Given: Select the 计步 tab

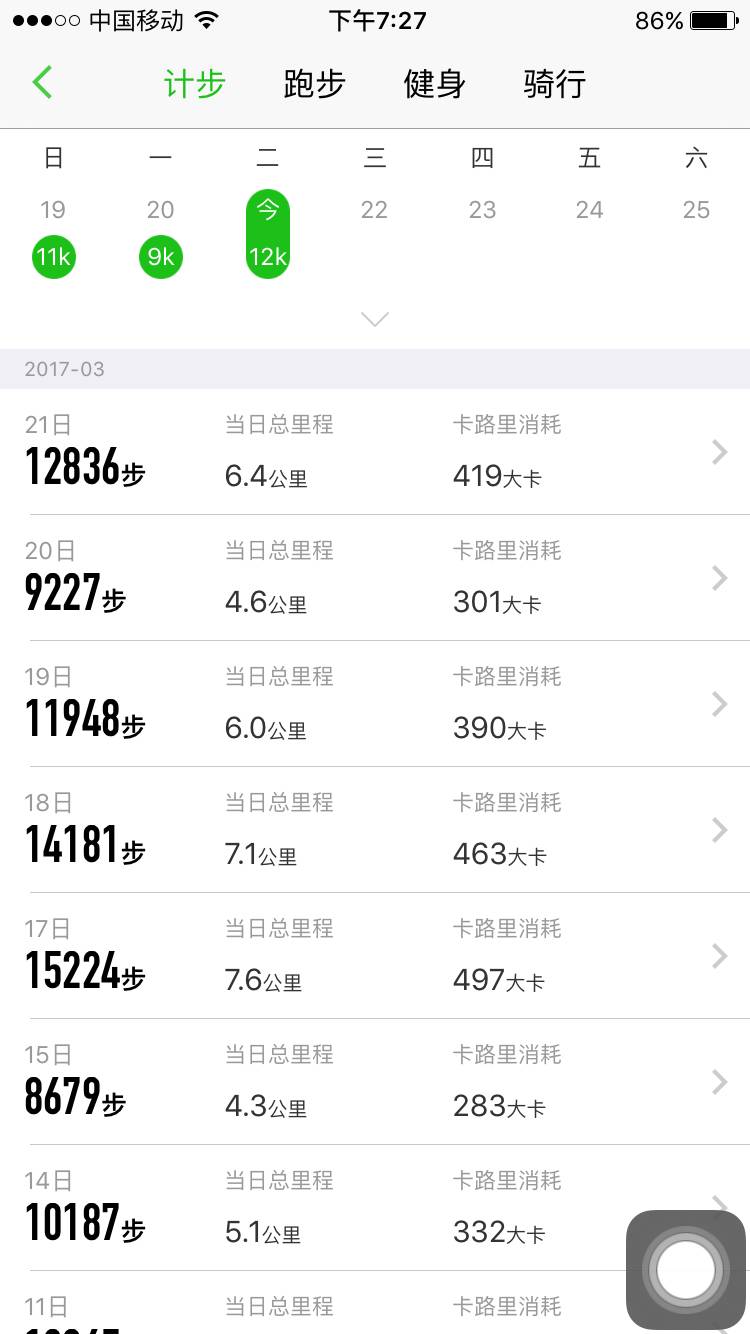Looking at the screenshot, I should [195, 84].
